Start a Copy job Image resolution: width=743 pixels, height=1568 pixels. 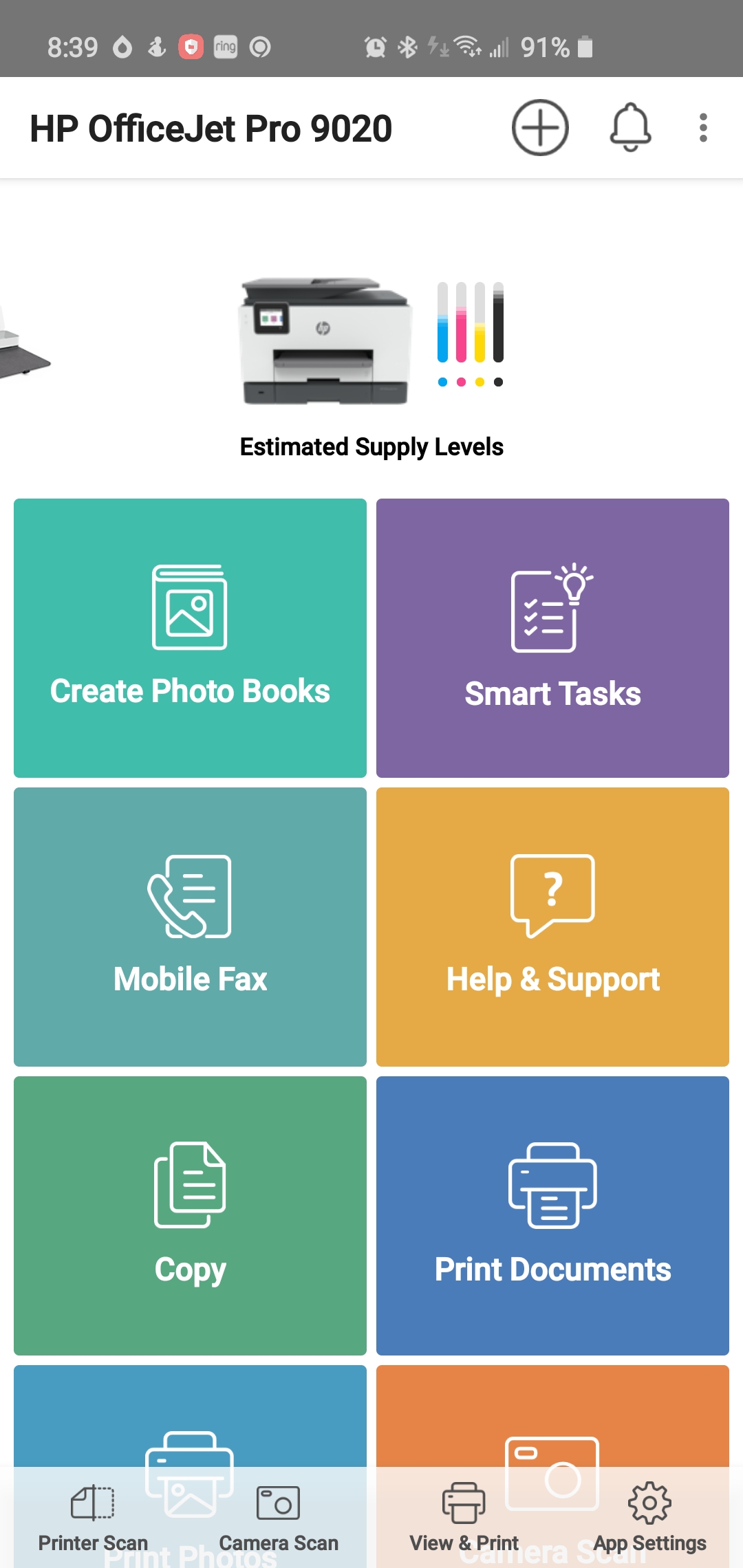[x=190, y=1215]
